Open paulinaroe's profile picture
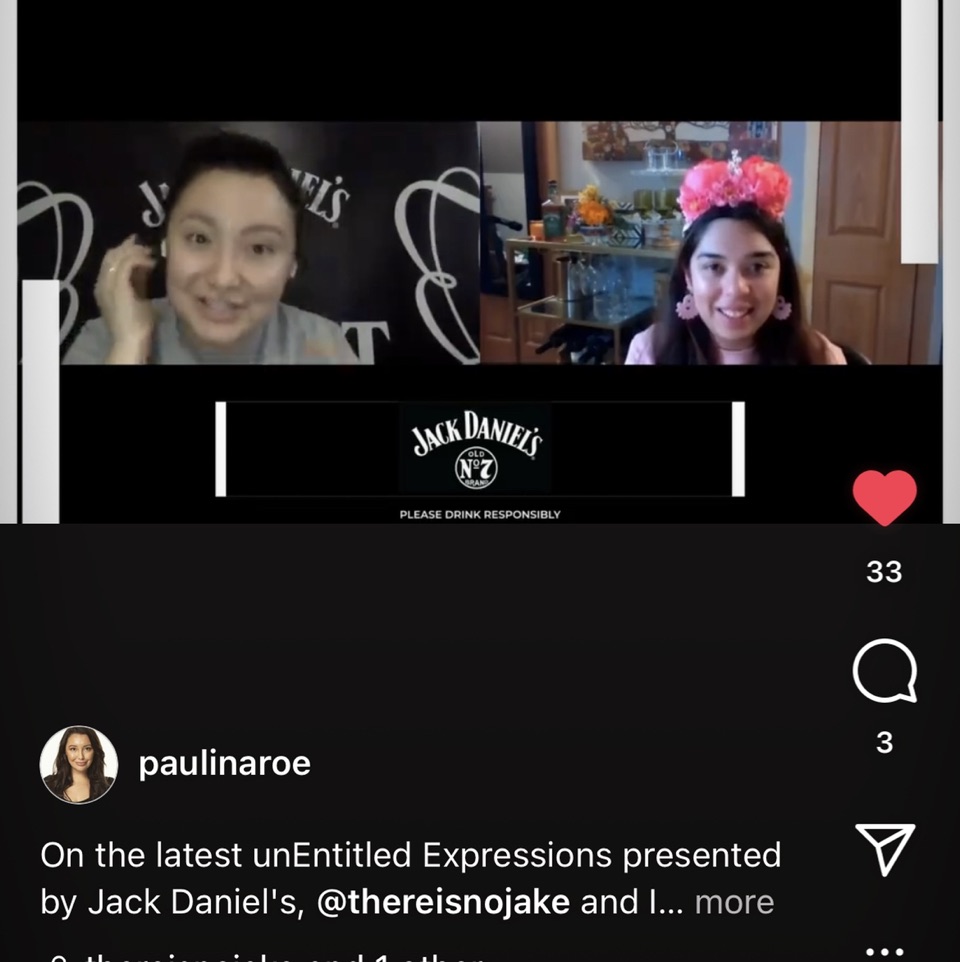 [x=79, y=765]
